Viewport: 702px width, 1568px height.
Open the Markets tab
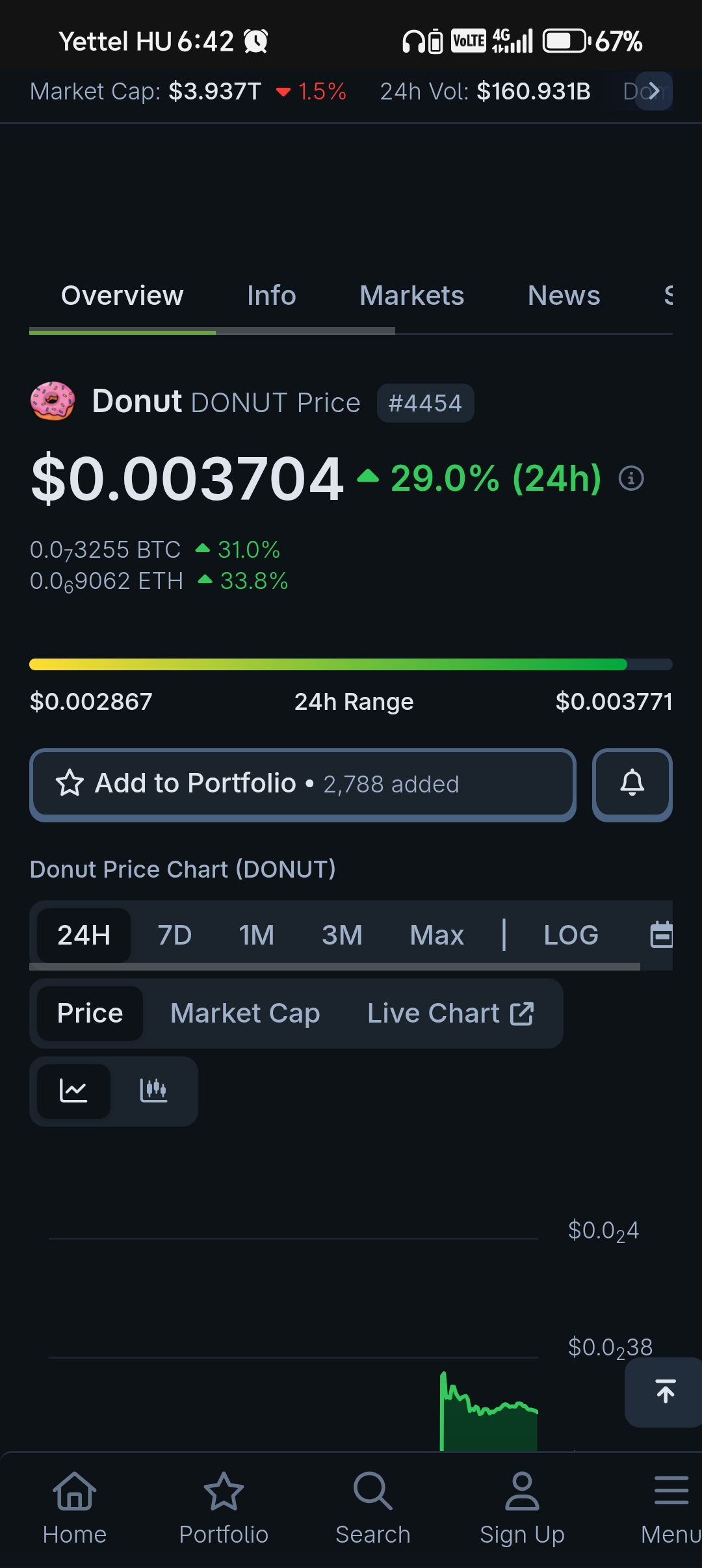[411, 296]
